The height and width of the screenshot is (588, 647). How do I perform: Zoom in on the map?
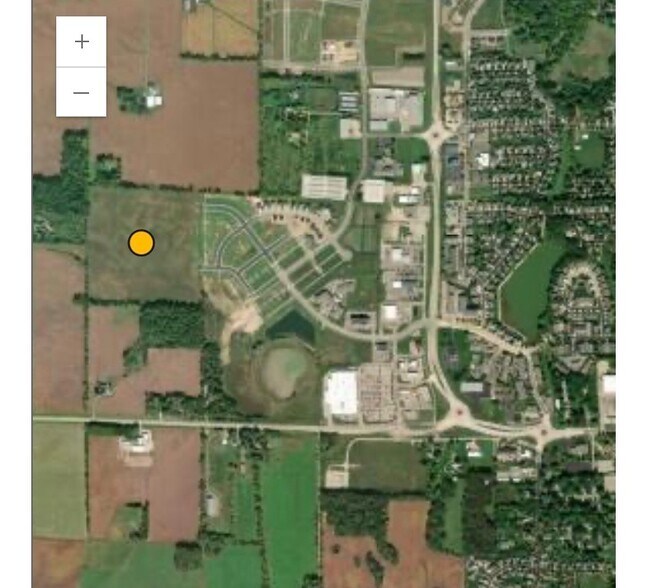[81, 42]
